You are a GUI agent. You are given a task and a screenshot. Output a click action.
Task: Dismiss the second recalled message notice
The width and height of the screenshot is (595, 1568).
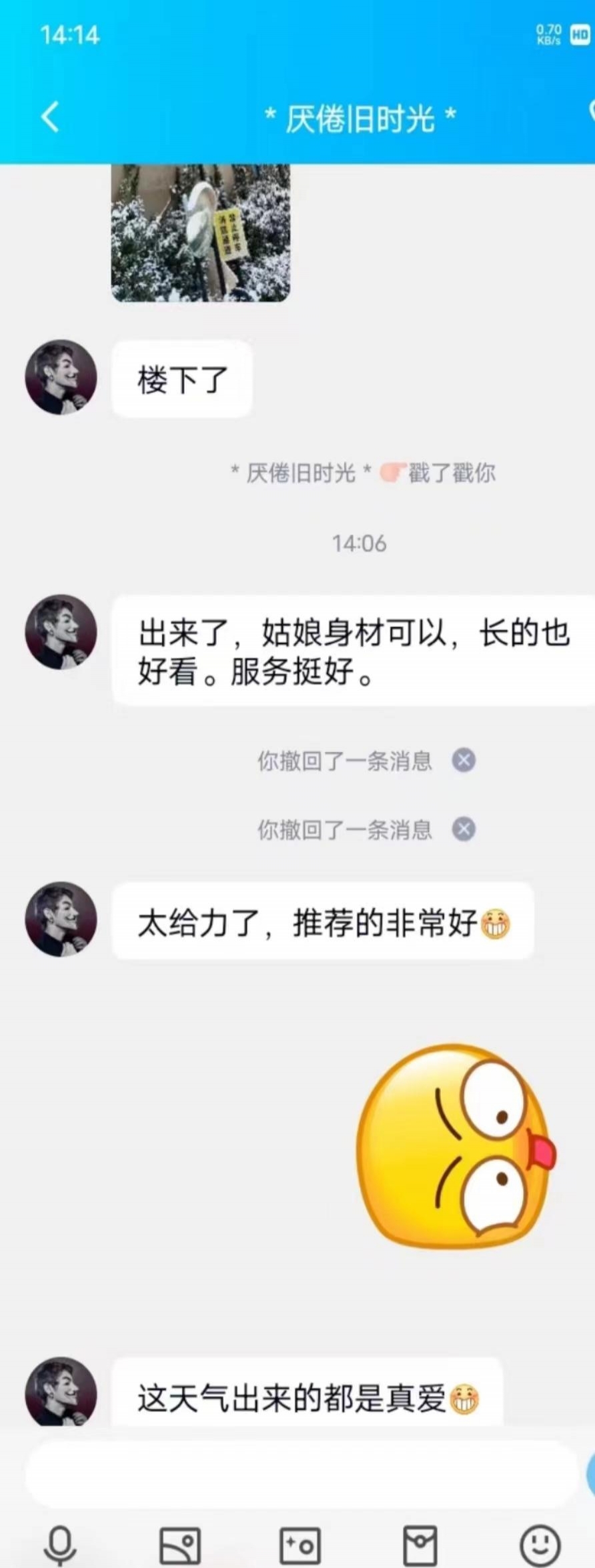point(464,829)
